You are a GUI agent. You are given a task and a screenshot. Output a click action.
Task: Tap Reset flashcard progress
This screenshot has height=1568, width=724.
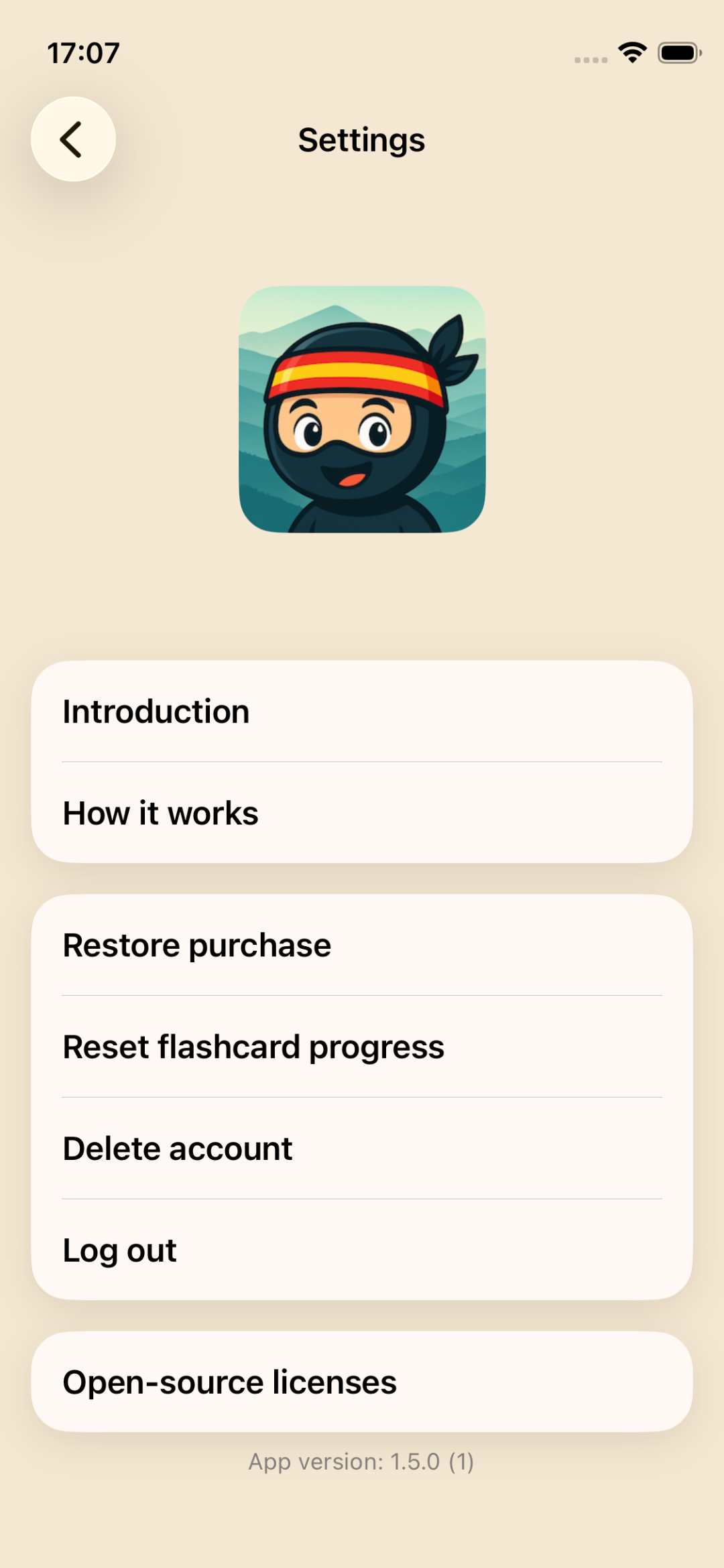click(362, 1047)
